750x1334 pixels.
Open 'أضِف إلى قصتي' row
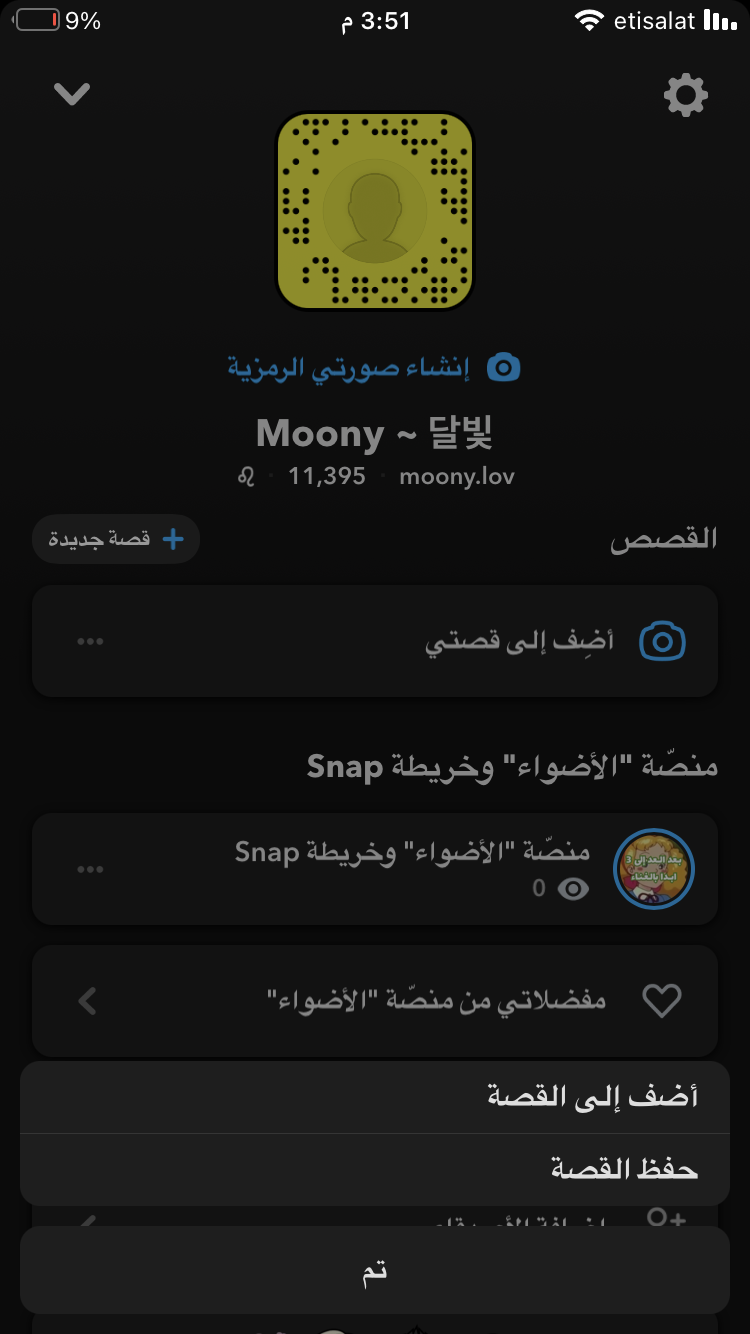[x=375, y=641]
